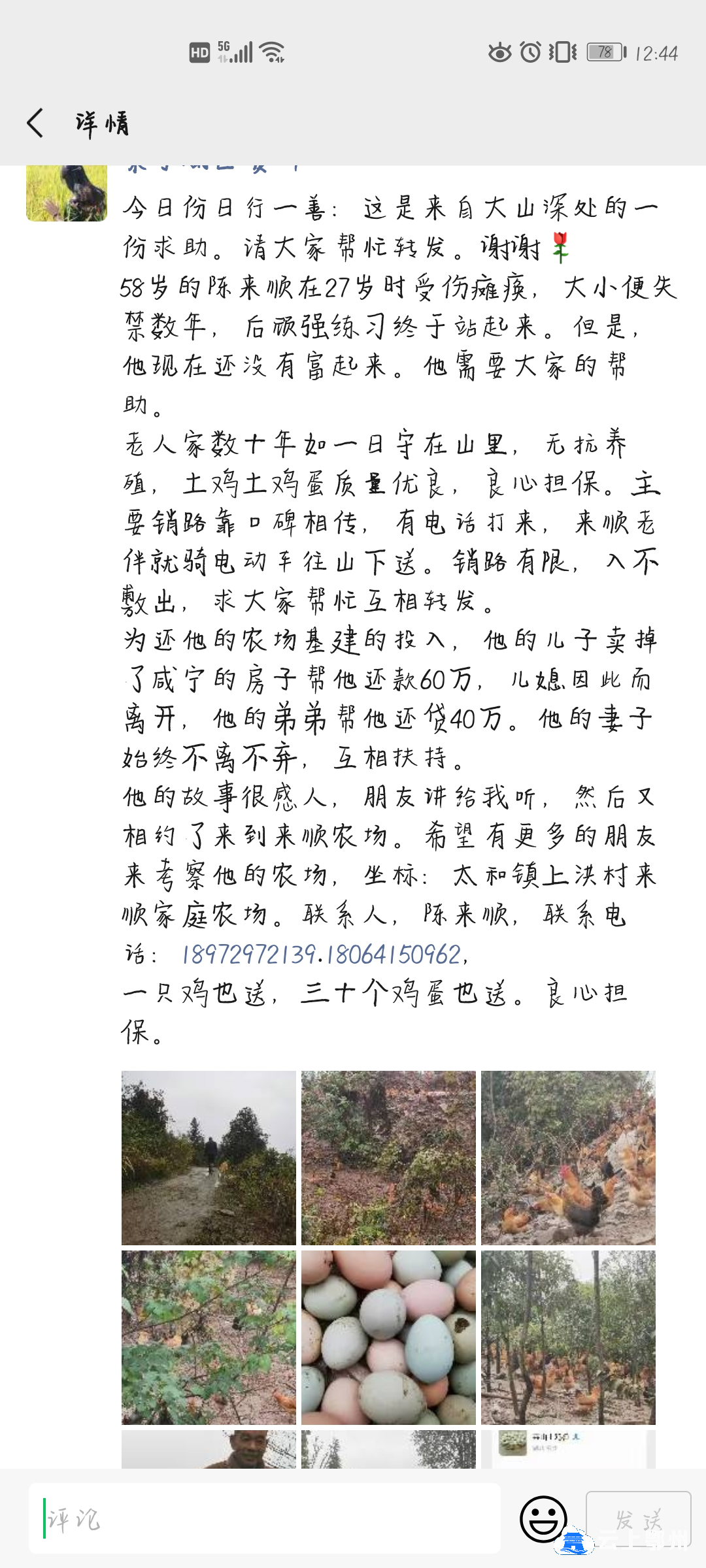
Task: Open the colorful eggs photo
Action: pyautogui.click(x=388, y=1337)
